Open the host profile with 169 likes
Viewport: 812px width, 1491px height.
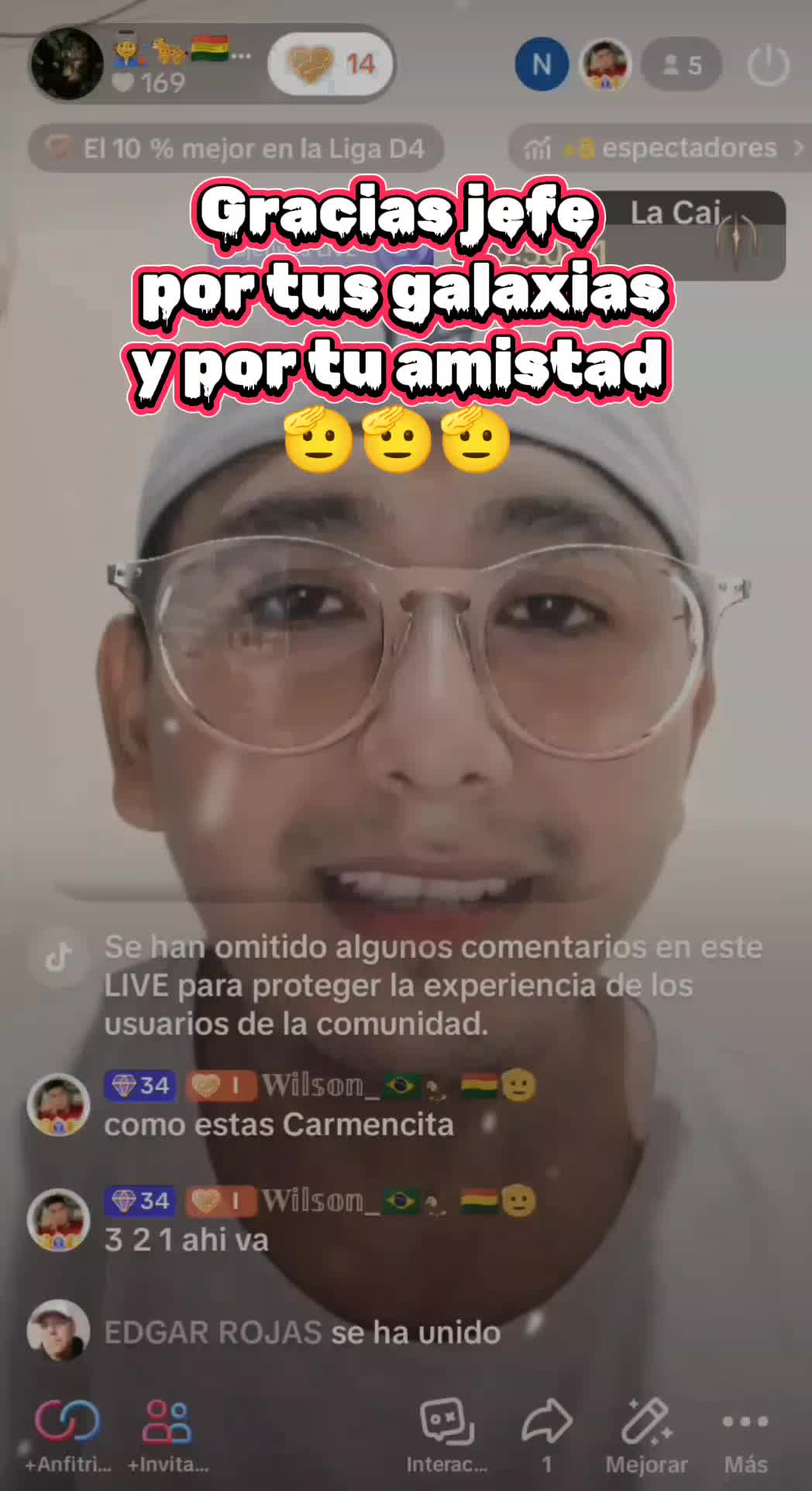tap(68, 64)
